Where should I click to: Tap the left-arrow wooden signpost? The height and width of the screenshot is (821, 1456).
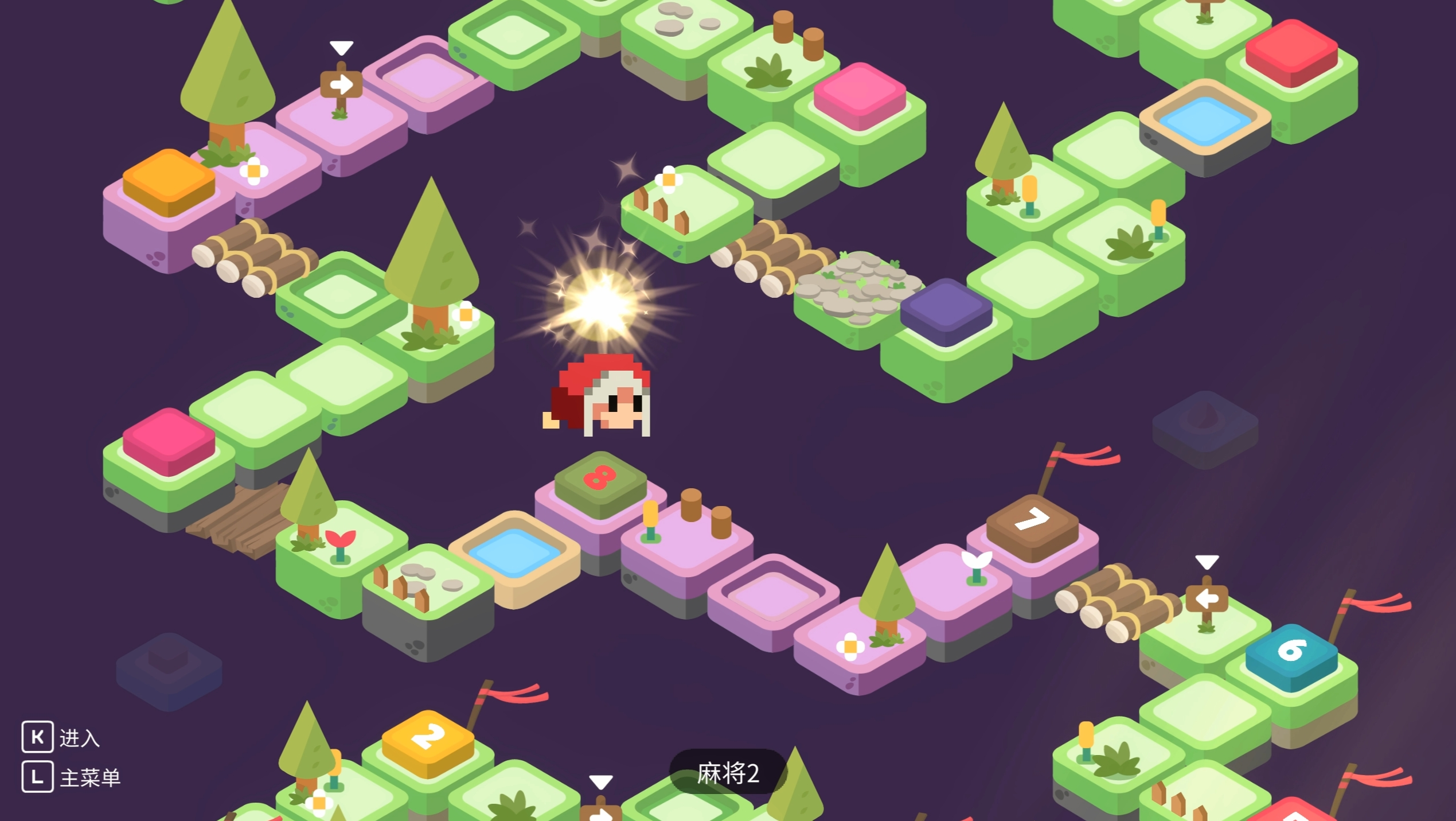1207,600
